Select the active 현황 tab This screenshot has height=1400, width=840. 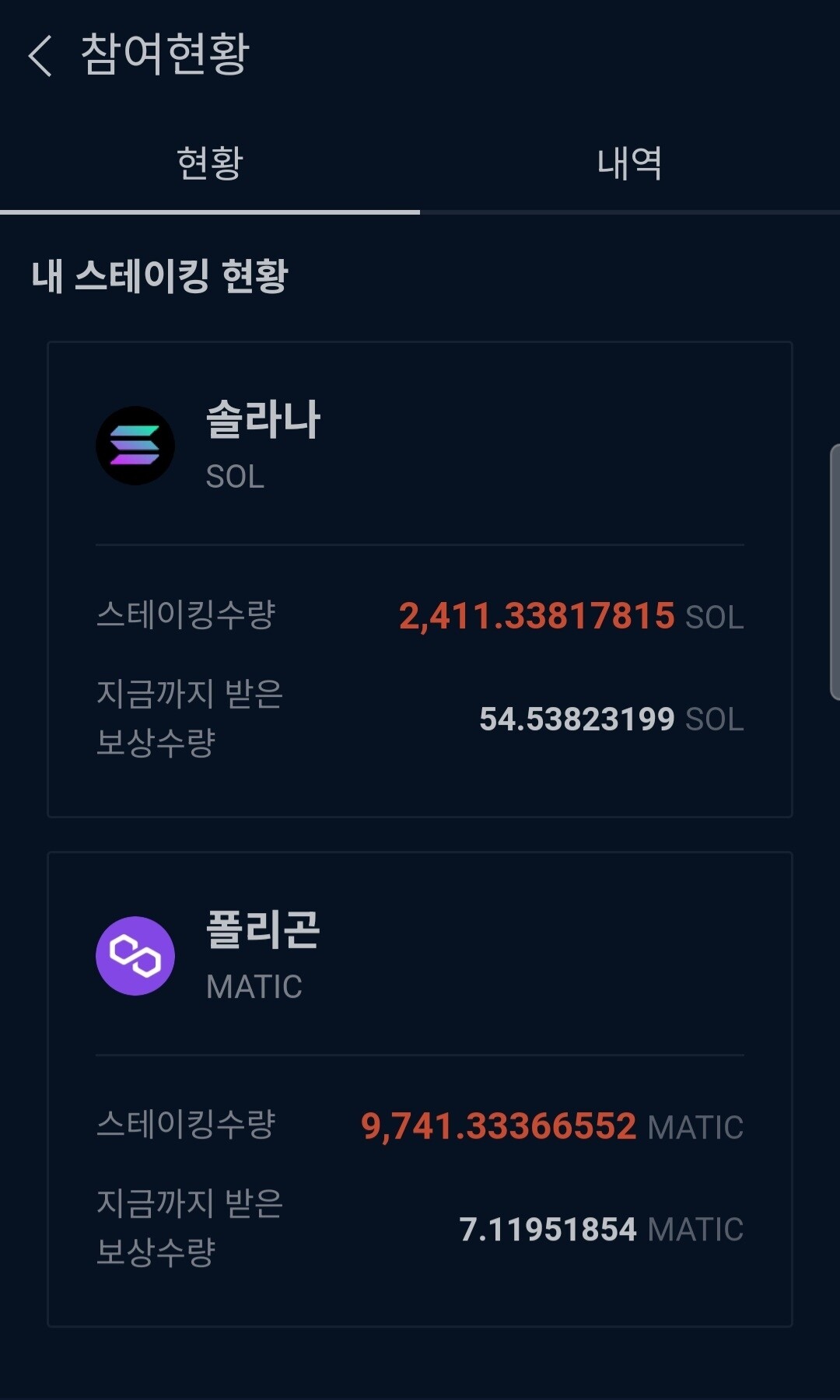(210, 161)
